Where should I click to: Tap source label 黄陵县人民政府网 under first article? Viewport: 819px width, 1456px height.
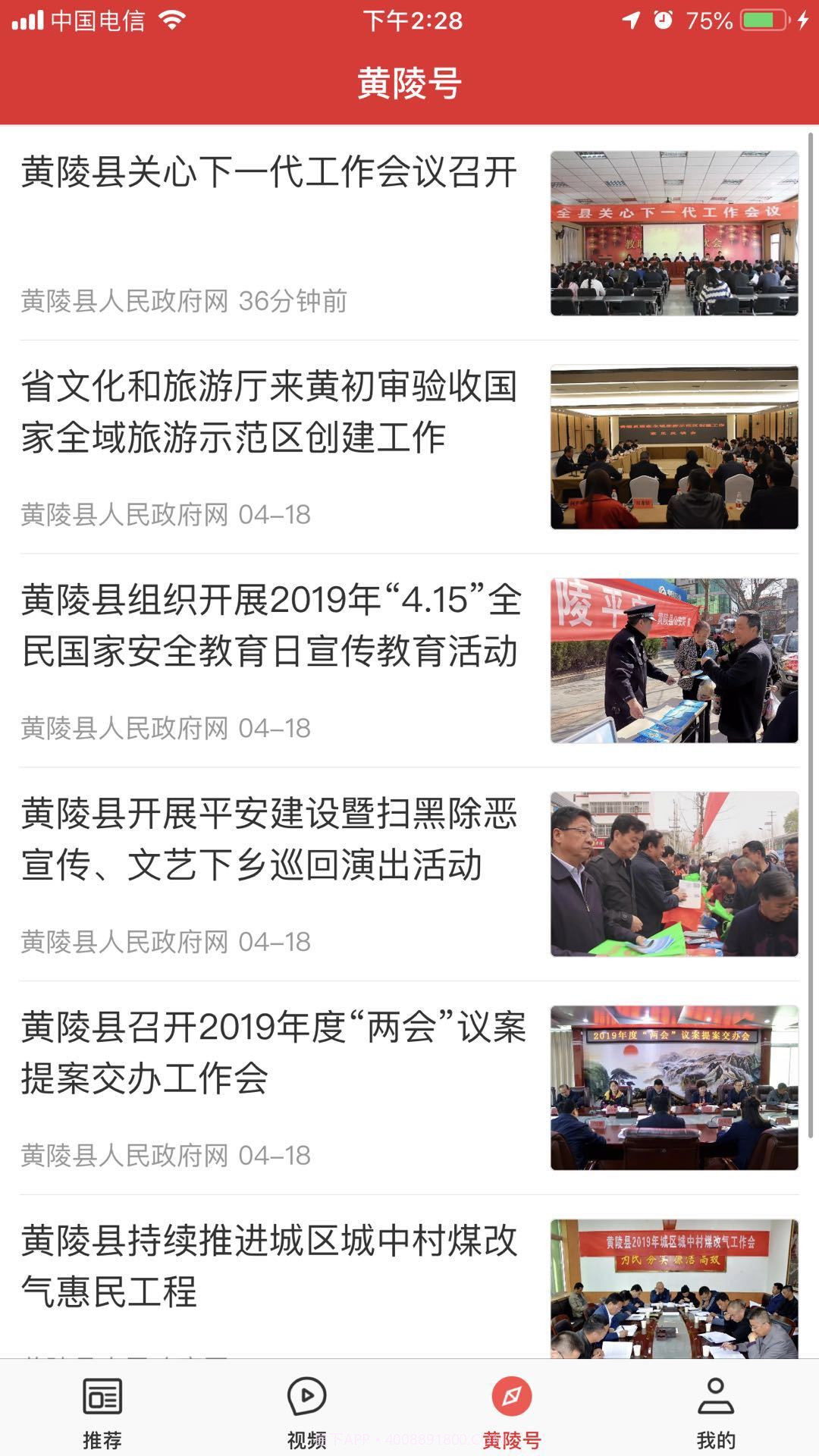[x=125, y=301]
